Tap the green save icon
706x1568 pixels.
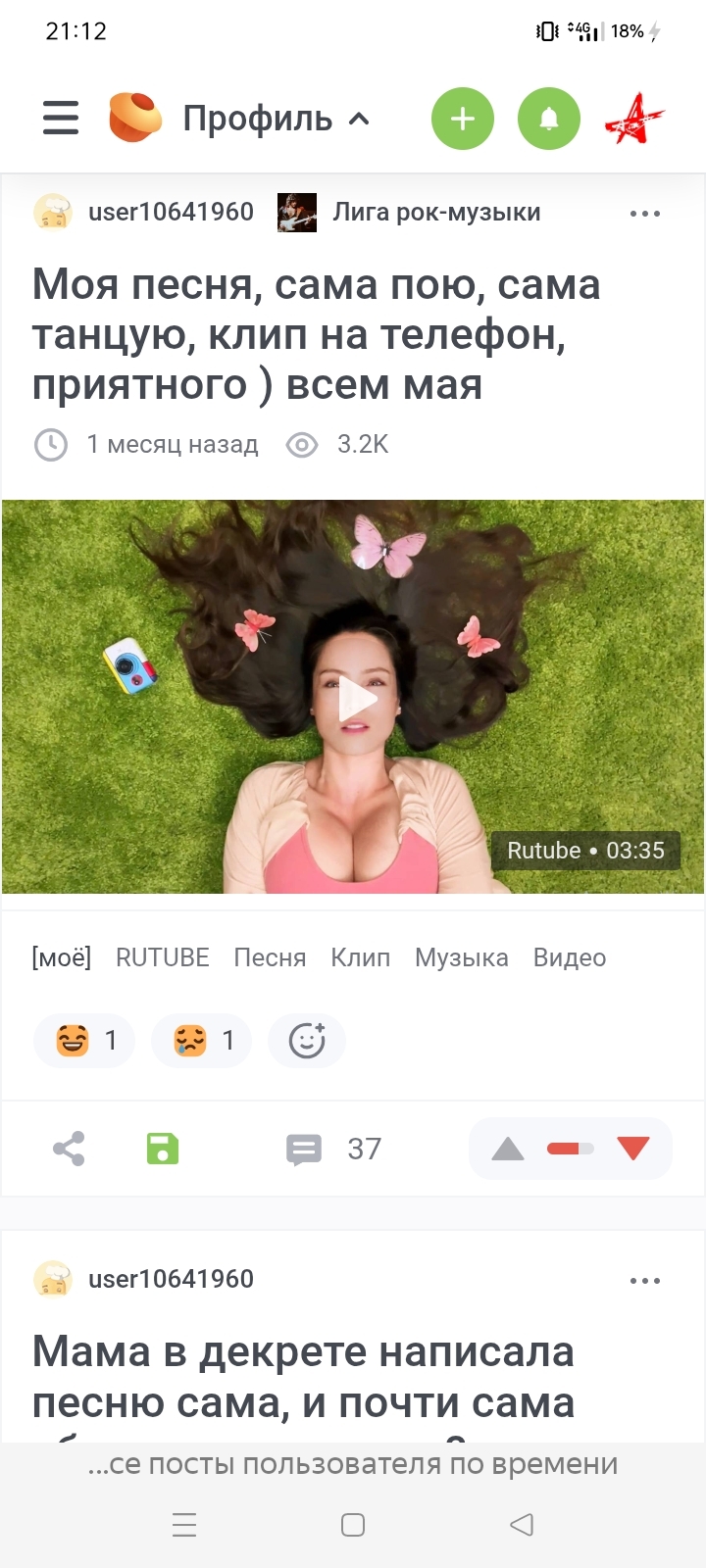pyautogui.click(x=163, y=1149)
